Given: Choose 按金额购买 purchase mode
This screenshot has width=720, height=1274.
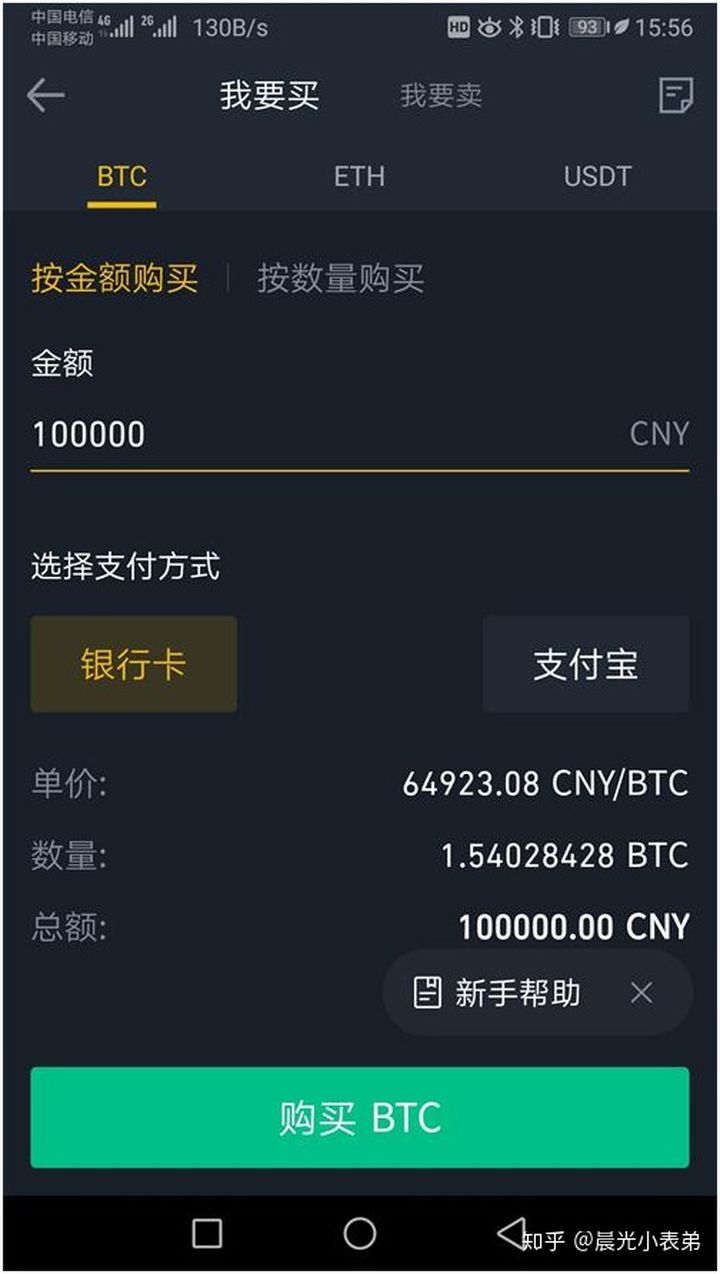Looking at the screenshot, I should click(x=115, y=278).
